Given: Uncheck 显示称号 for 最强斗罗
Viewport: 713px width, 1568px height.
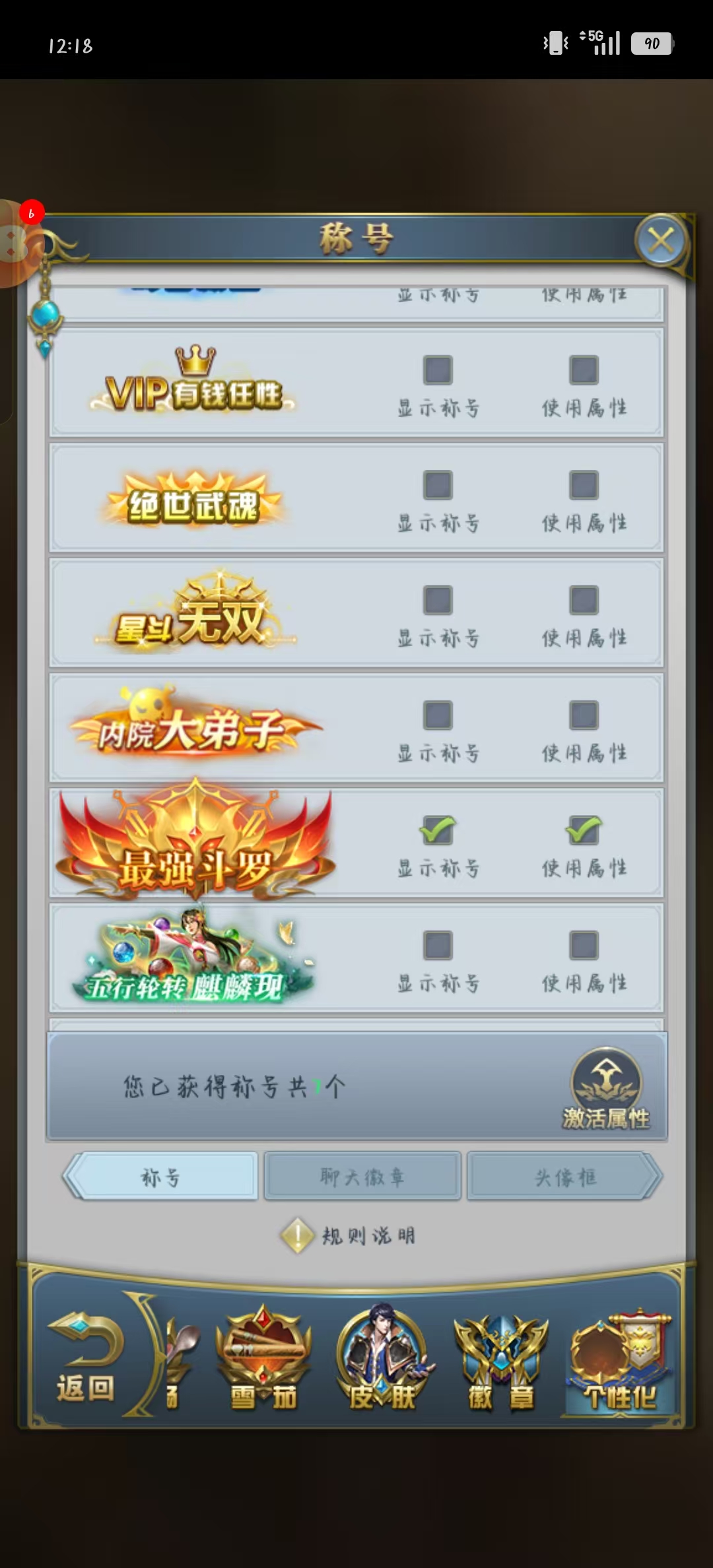Looking at the screenshot, I should [438, 830].
